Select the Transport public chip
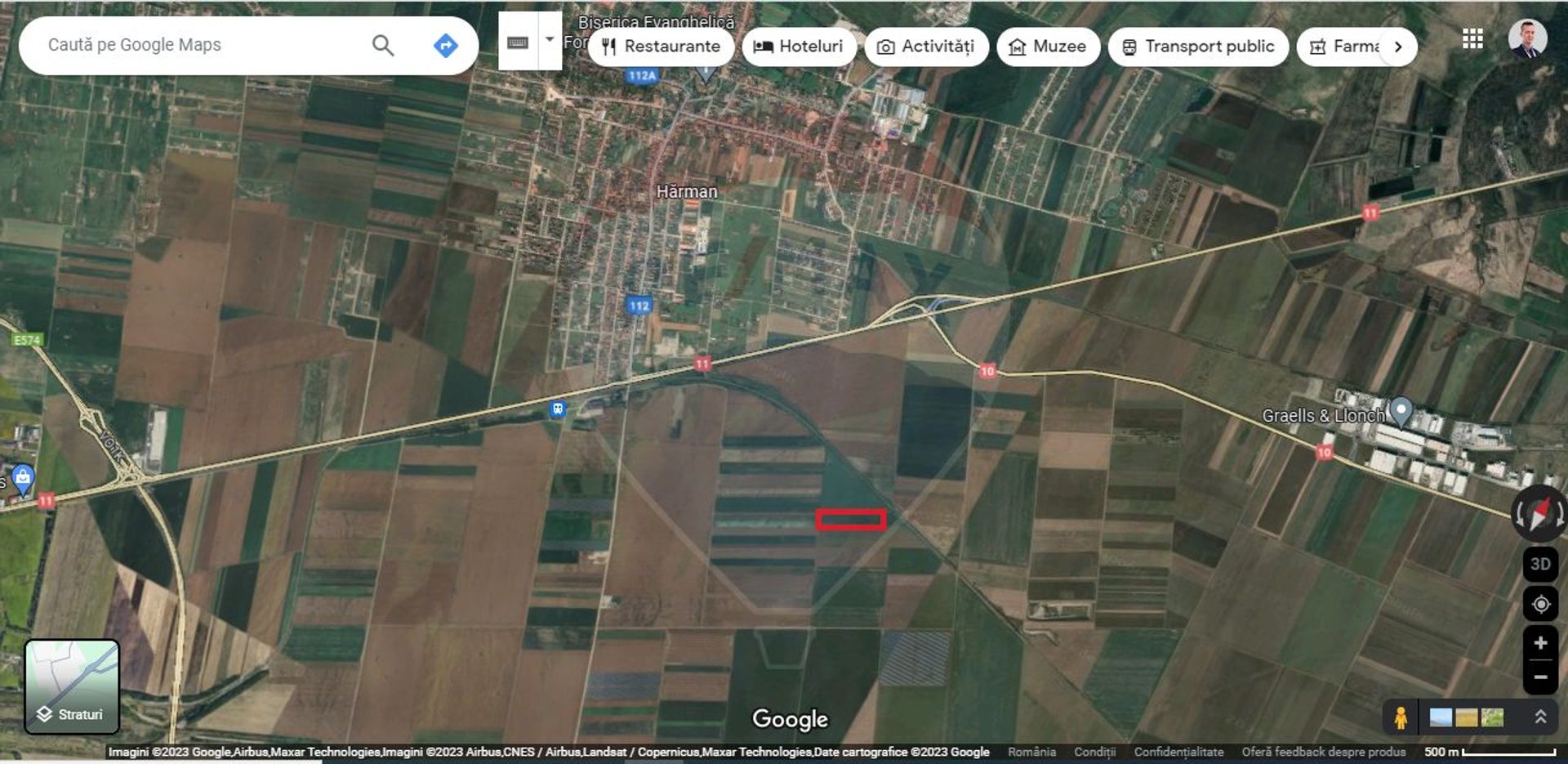Image resolution: width=1568 pixels, height=764 pixels. (1198, 47)
